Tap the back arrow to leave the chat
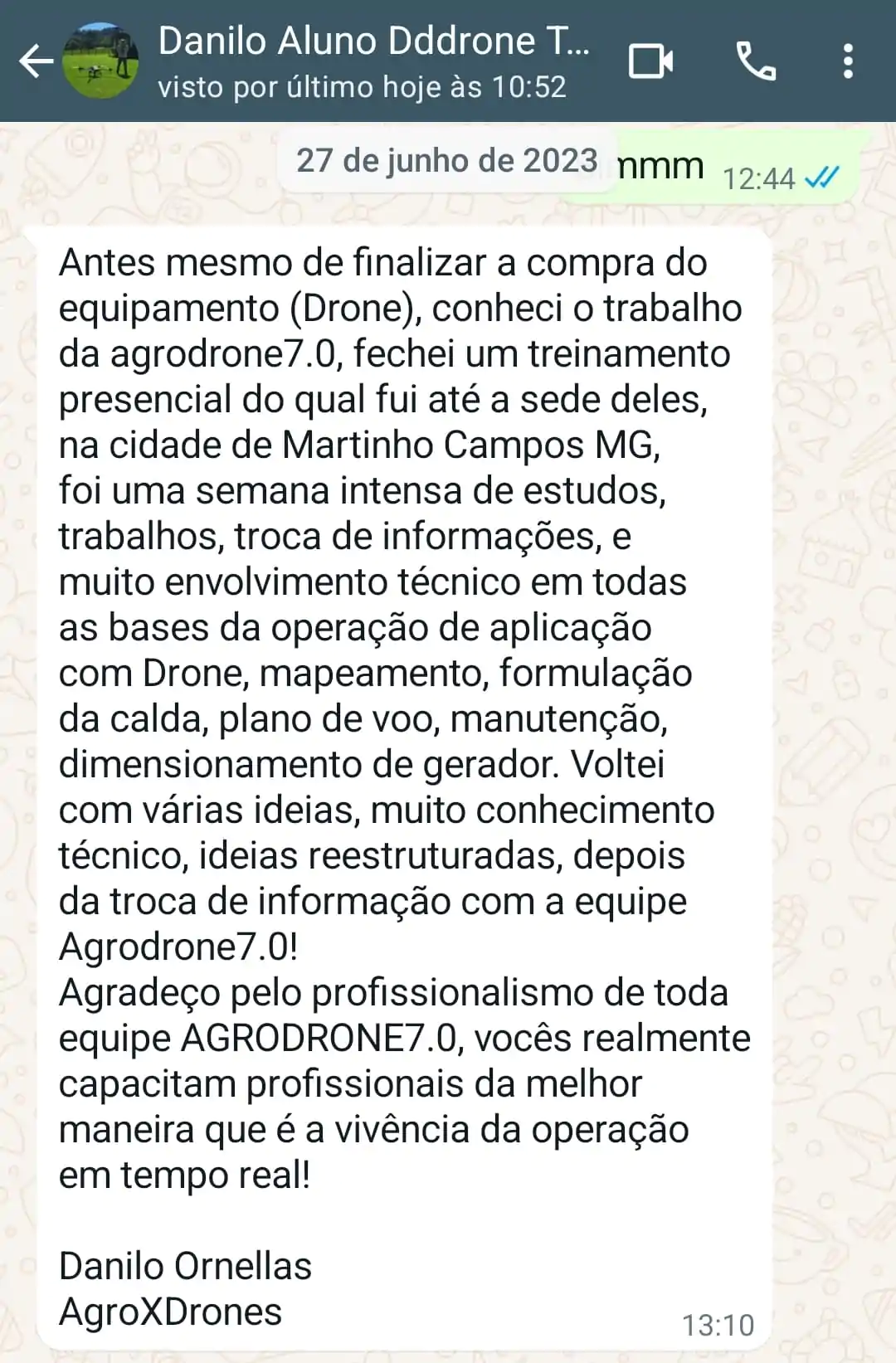Viewport: 896px width, 1363px height. pos(35,60)
